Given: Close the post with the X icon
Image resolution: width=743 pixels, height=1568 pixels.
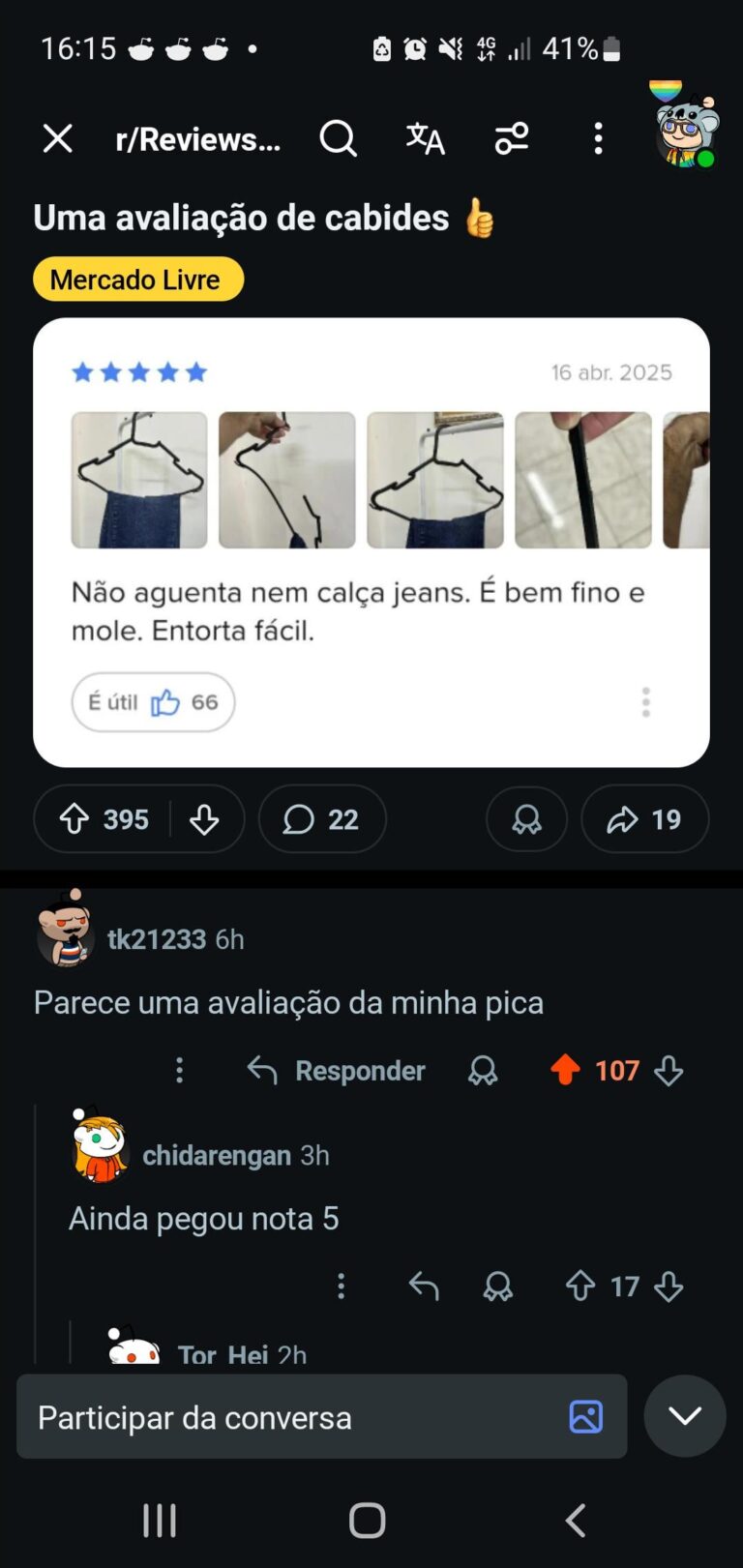Looking at the screenshot, I should point(58,139).
